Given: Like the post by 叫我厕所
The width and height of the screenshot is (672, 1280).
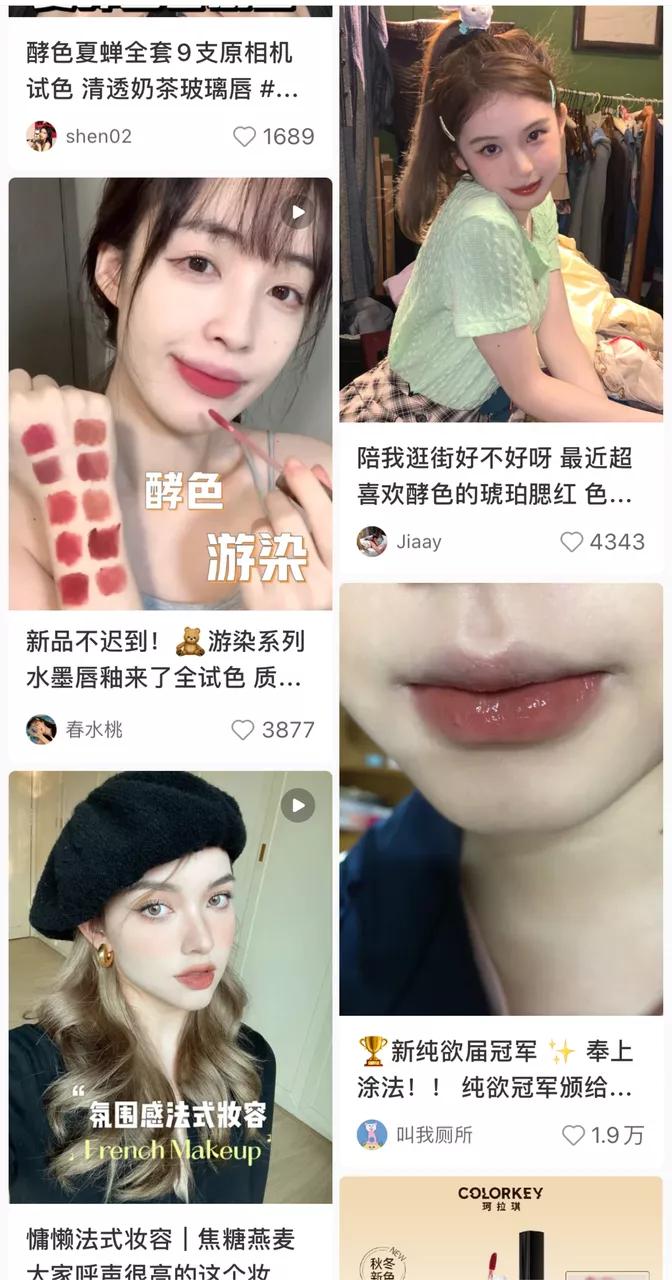Looking at the screenshot, I should [573, 1135].
